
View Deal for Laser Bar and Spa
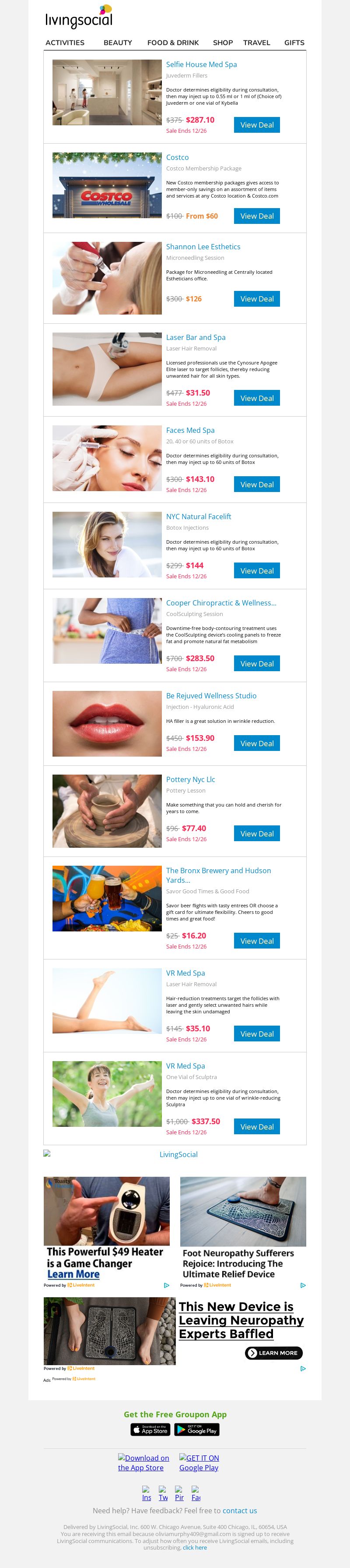click(x=256, y=398)
